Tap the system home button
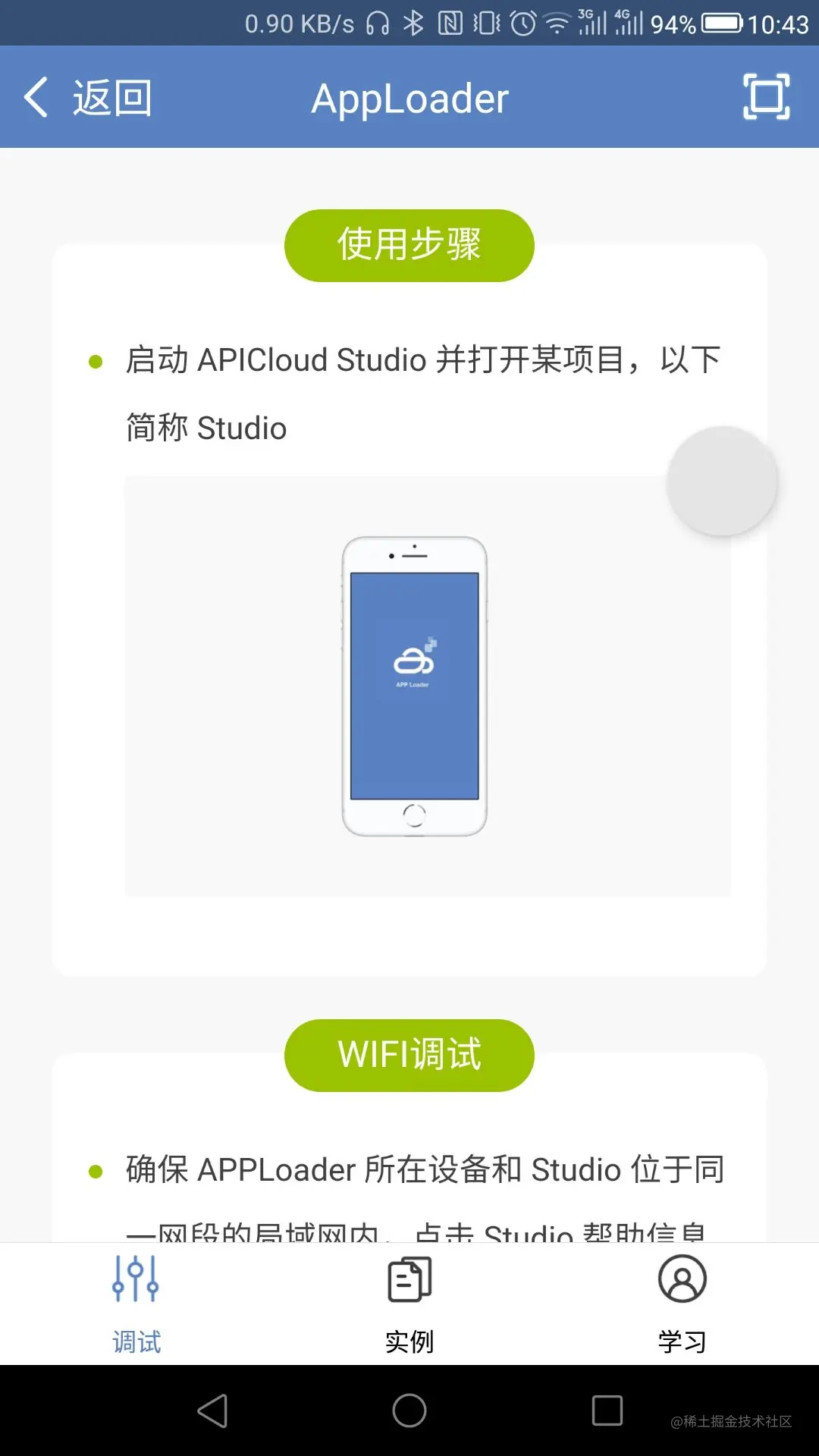The height and width of the screenshot is (1456, 819). [409, 1410]
